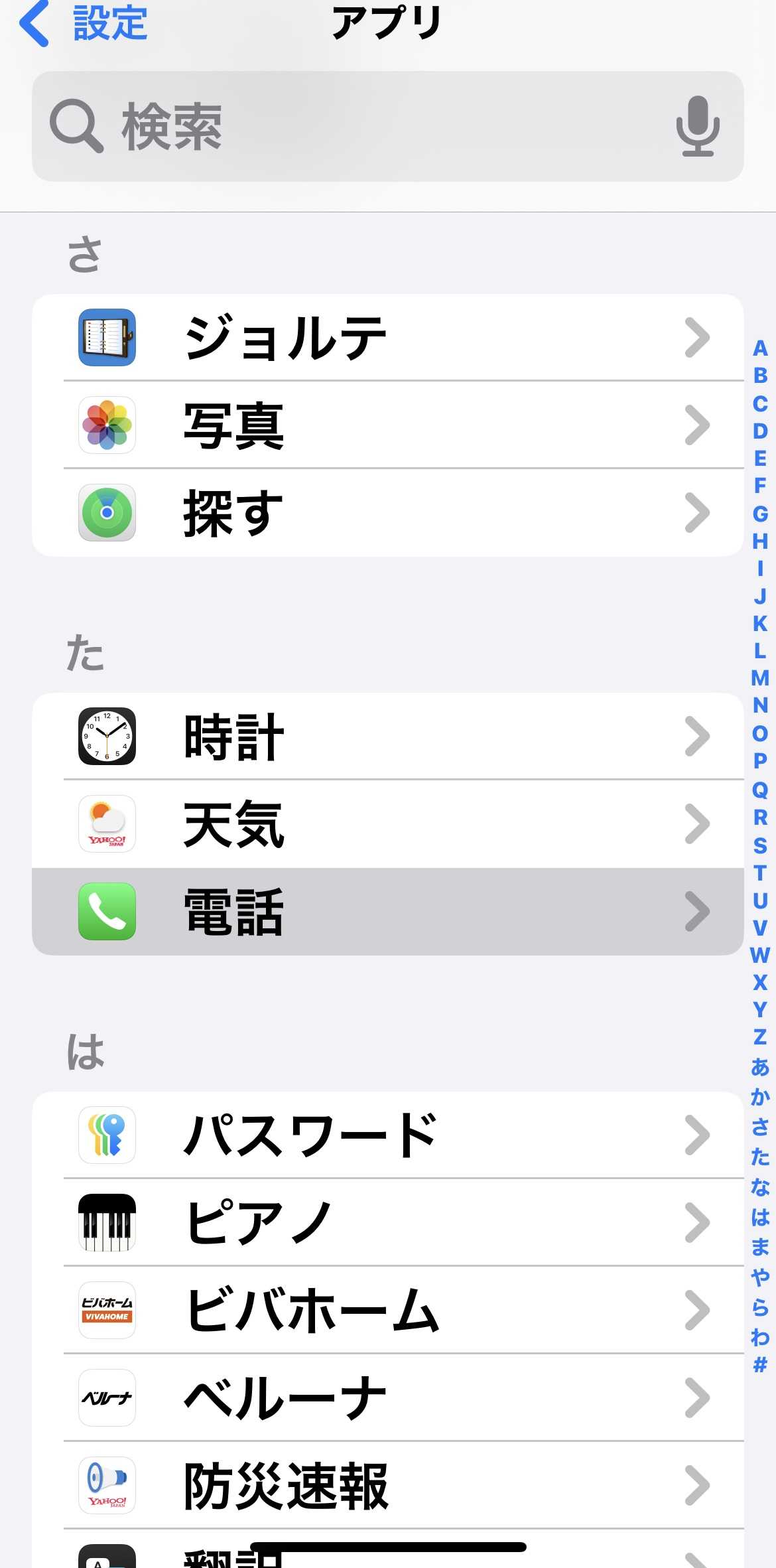Jump to letter S in the index

pos(760,845)
